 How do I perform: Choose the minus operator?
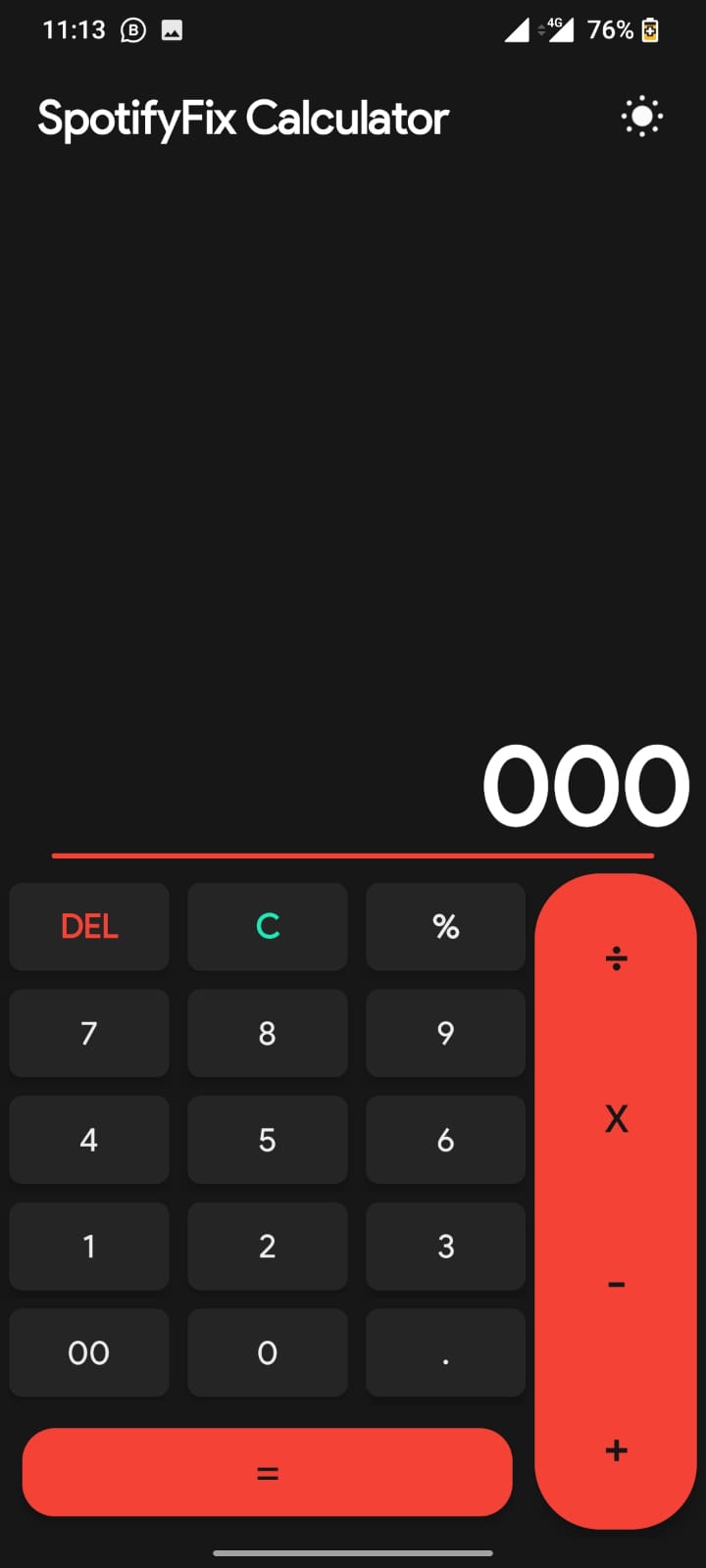(616, 1284)
